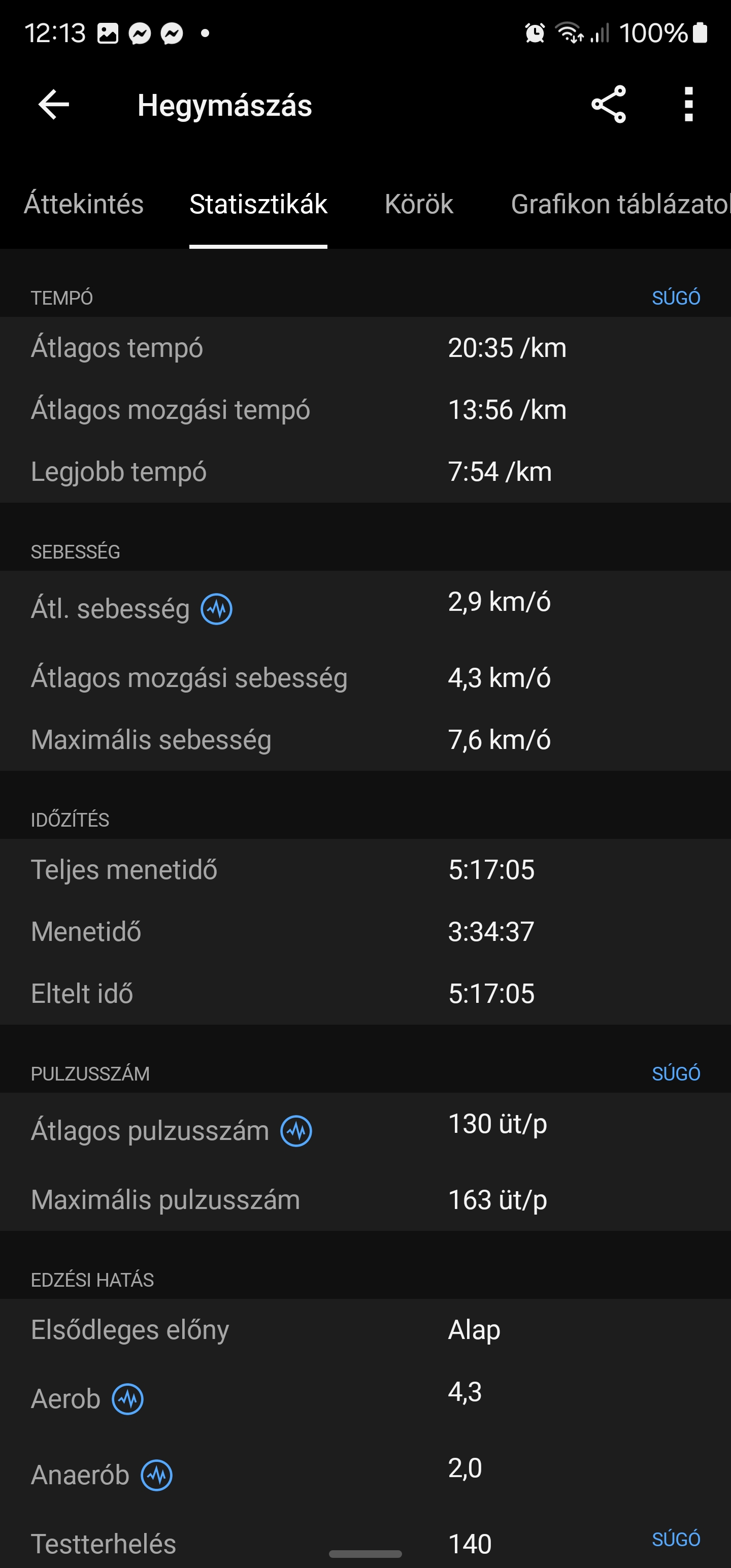Image resolution: width=731 pixels, height=1568 pixels.
Task: Tap the chart icon next to Aerob
Action: [x=128, y=1399]
